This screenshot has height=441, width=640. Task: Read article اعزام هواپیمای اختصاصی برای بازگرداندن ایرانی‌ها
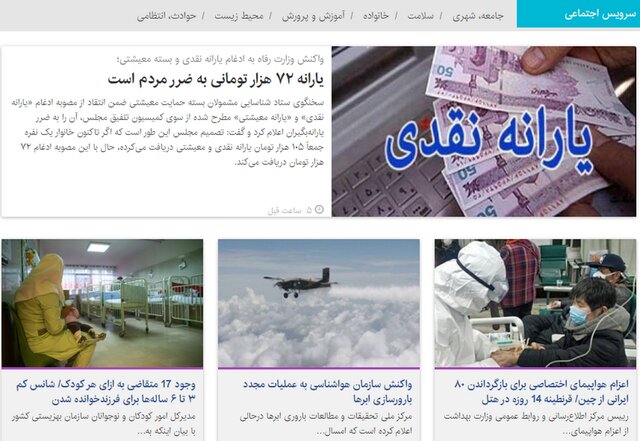point(535,391)
